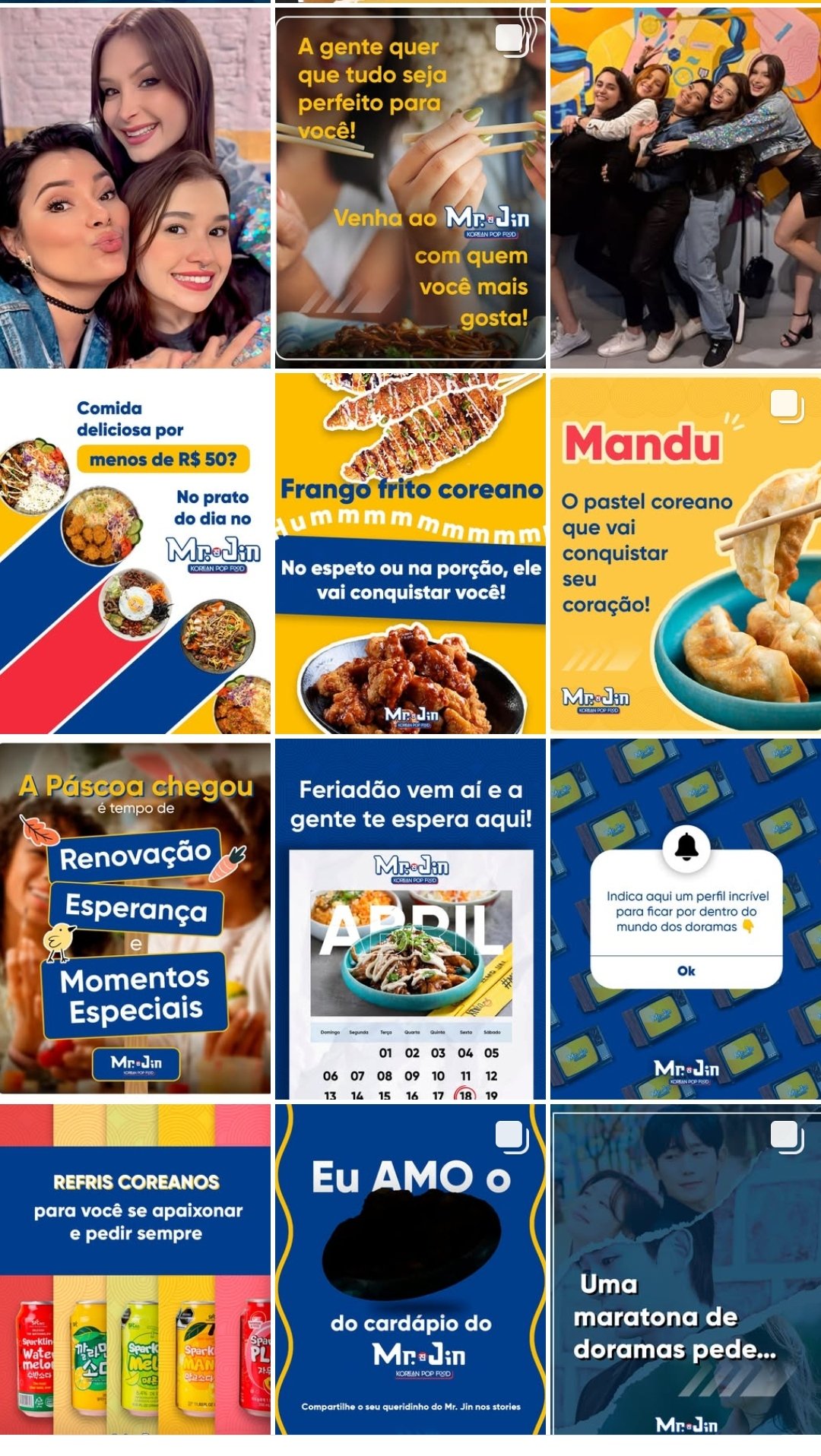Open the group hug photo post
This screenshot has width=821, height=1456.
[x=686, y=186]
